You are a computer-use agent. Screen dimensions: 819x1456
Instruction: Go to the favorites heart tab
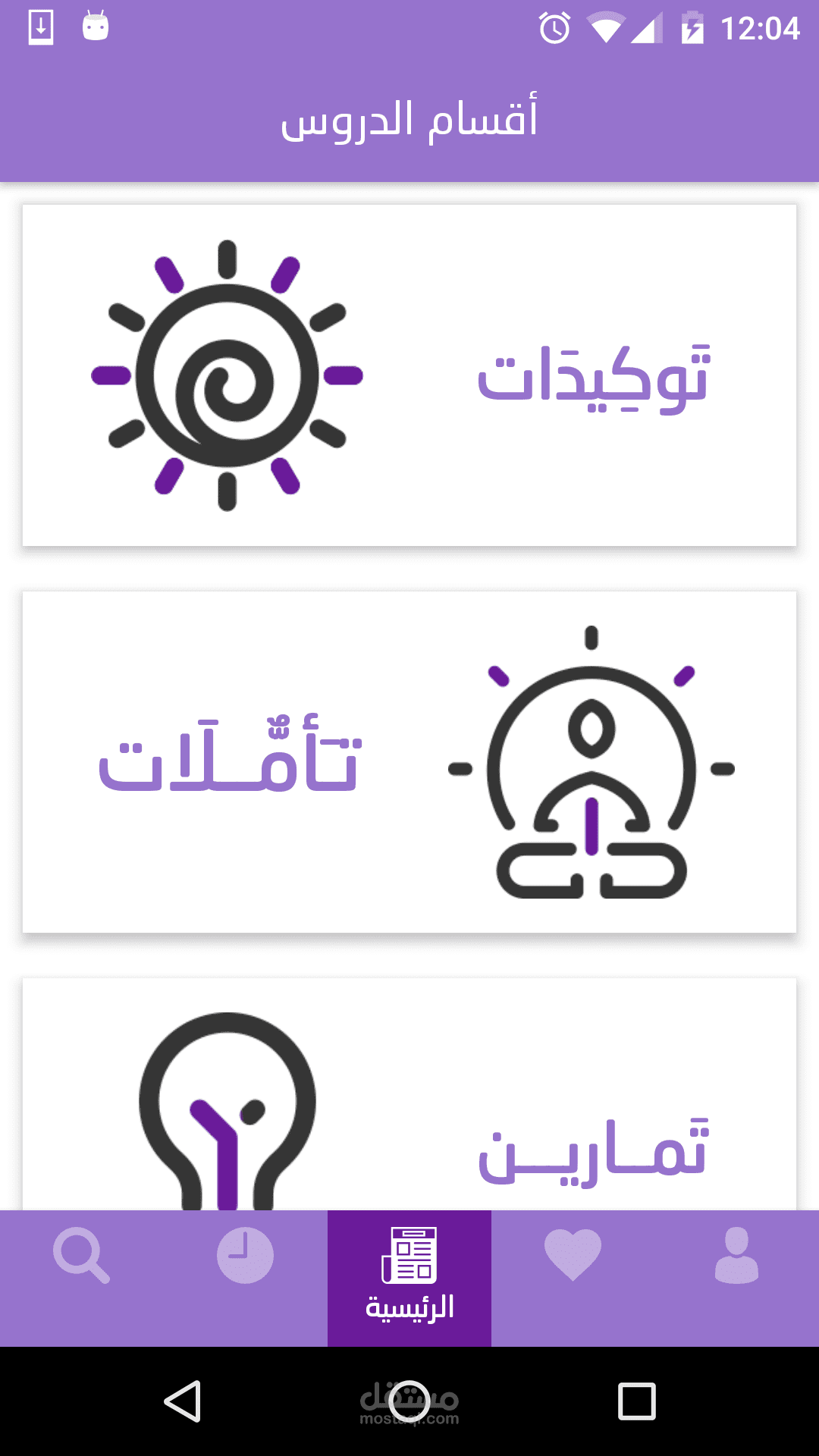click(573, 1257)
